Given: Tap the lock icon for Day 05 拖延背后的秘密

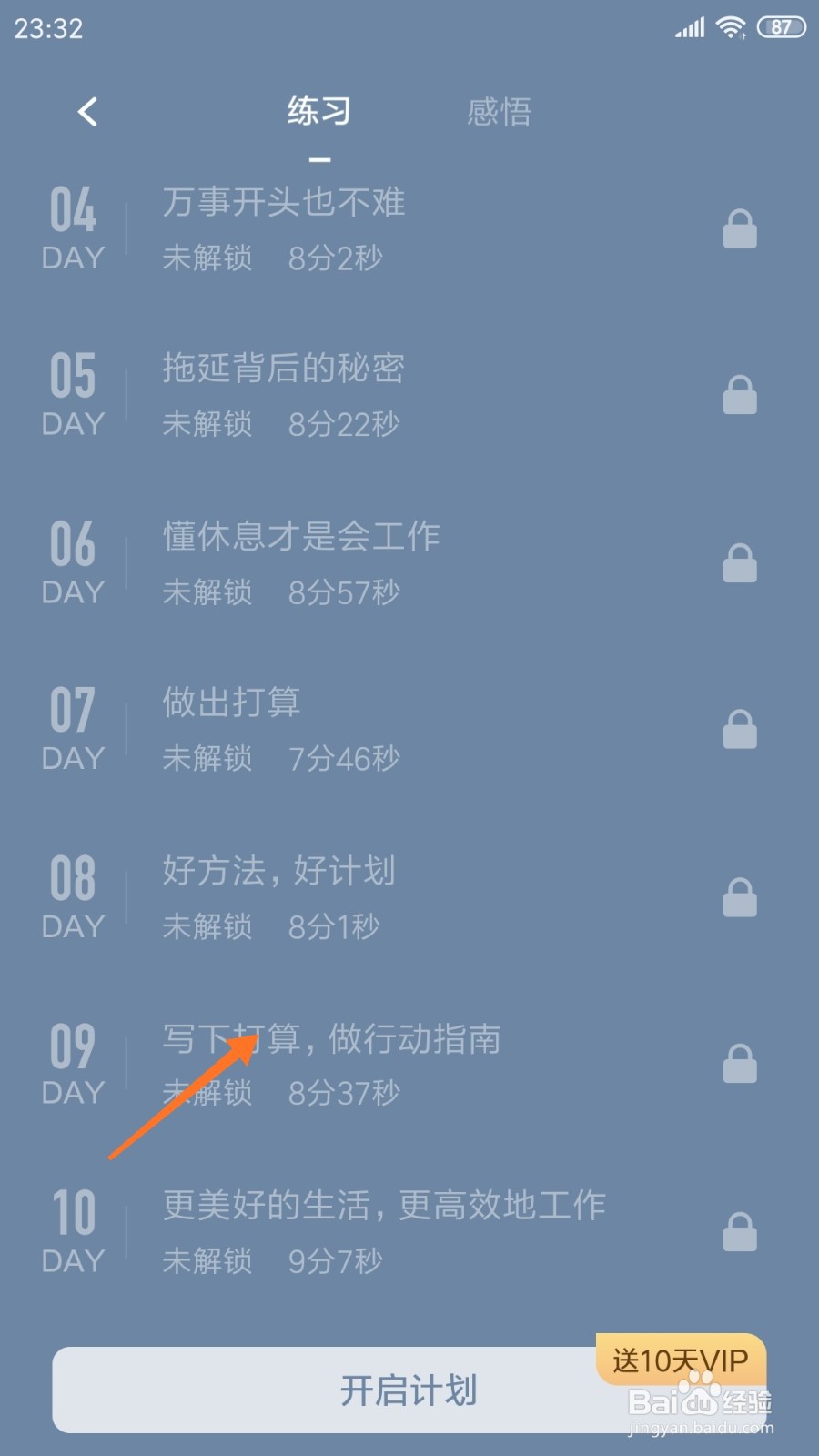Looking at the screenshot, I should [x=740, y=394].
